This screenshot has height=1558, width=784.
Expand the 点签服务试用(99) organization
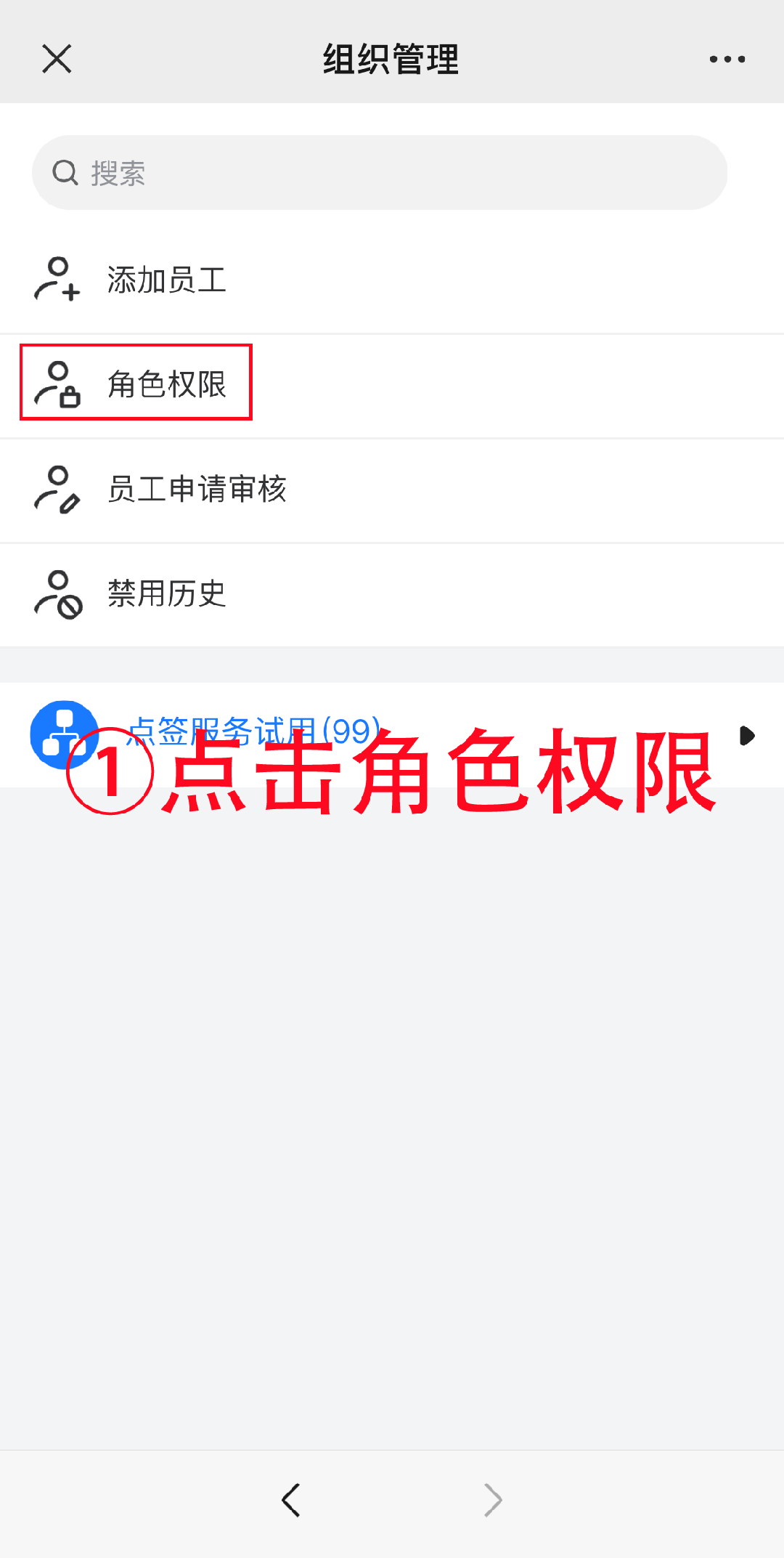pos(746,735)
